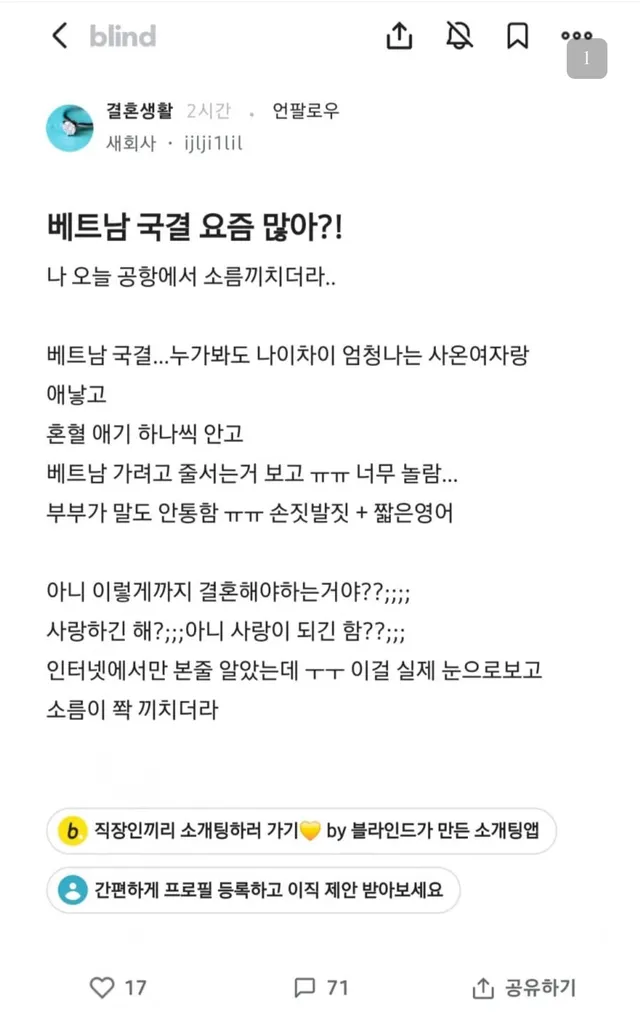Open the 직장인끼리 소개팅하러 가기 banner
Screen dimensions: 640x1035
point(301,830)
